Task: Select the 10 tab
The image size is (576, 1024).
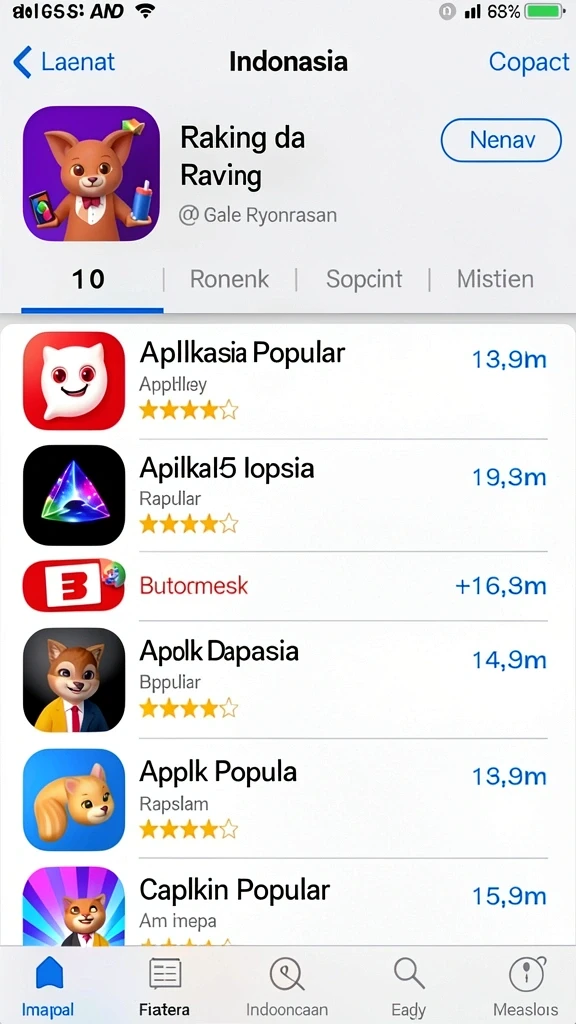Action: [88, 280]
